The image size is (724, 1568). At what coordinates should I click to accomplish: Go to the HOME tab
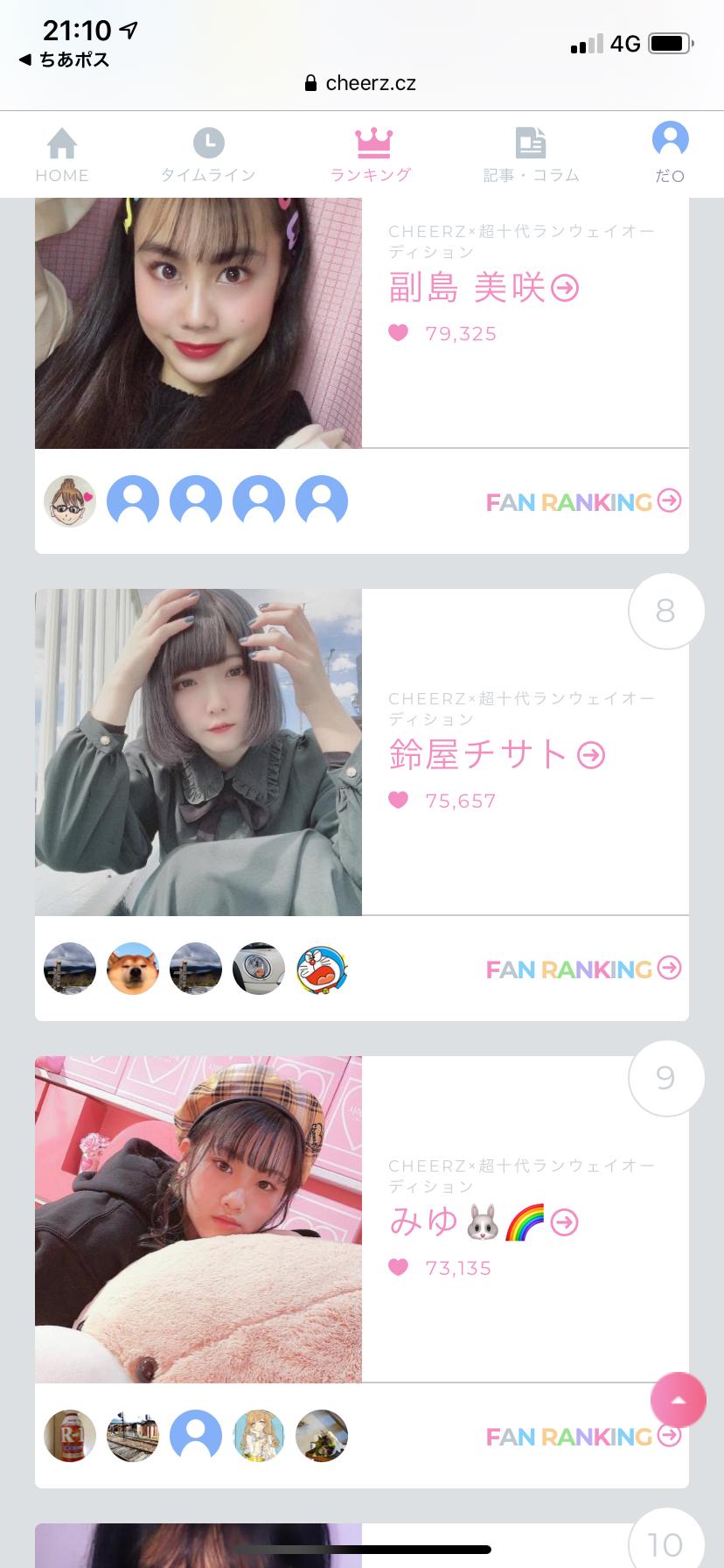pos(62,155)
